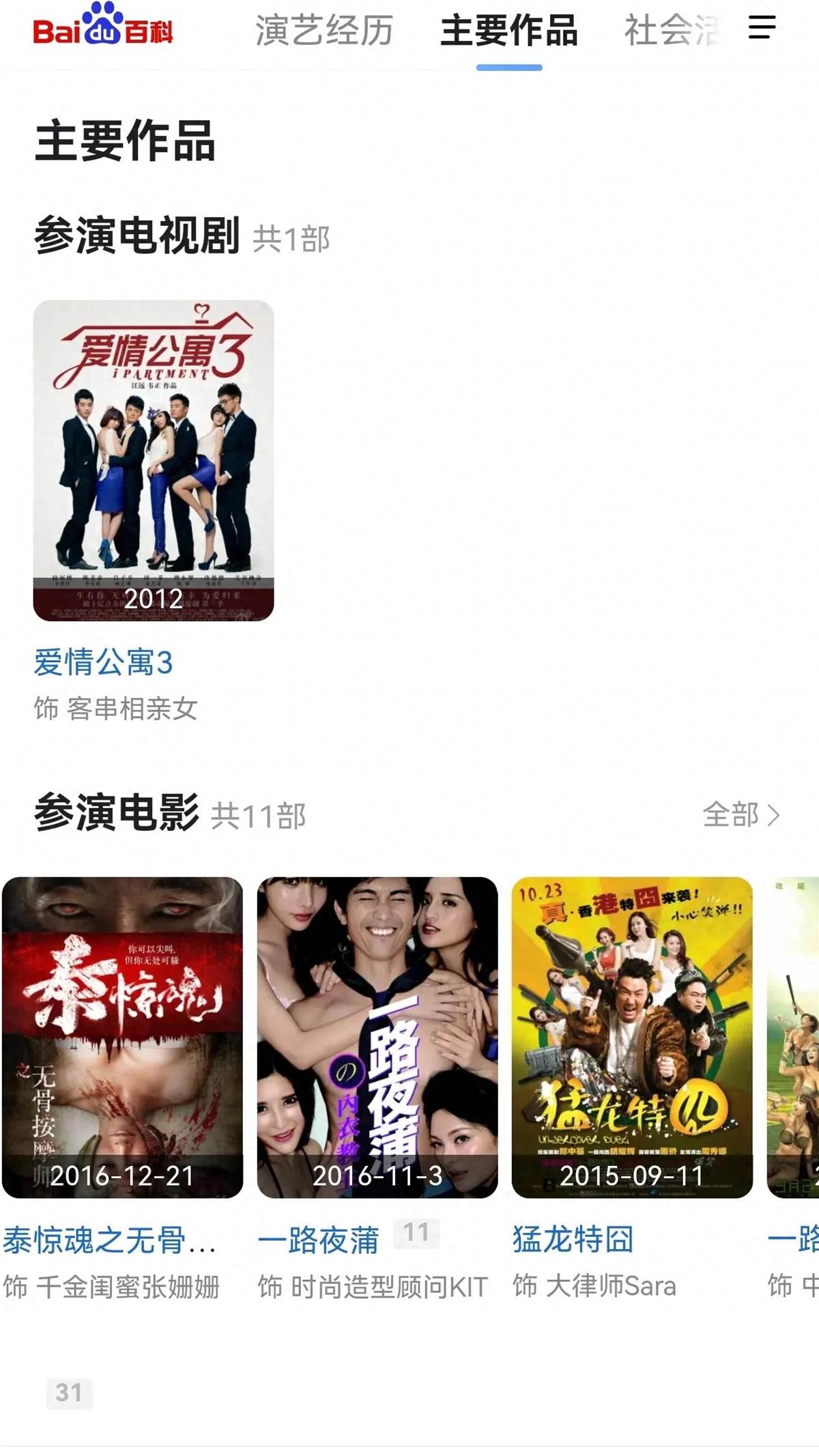Open the 爱情公寓3 title link
The width and height of the screenshot is (819, 1456).
point(104,663)
